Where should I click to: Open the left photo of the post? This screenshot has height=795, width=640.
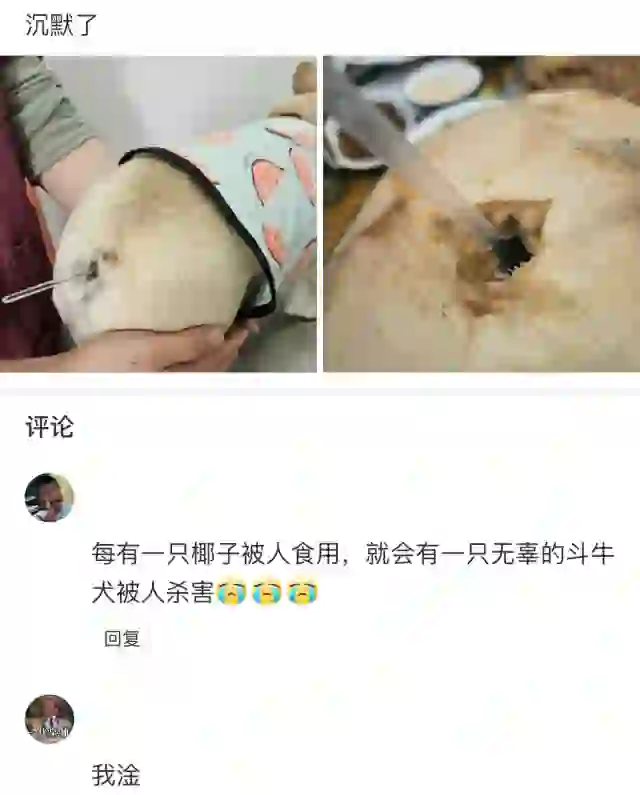[x=158, y=214]
